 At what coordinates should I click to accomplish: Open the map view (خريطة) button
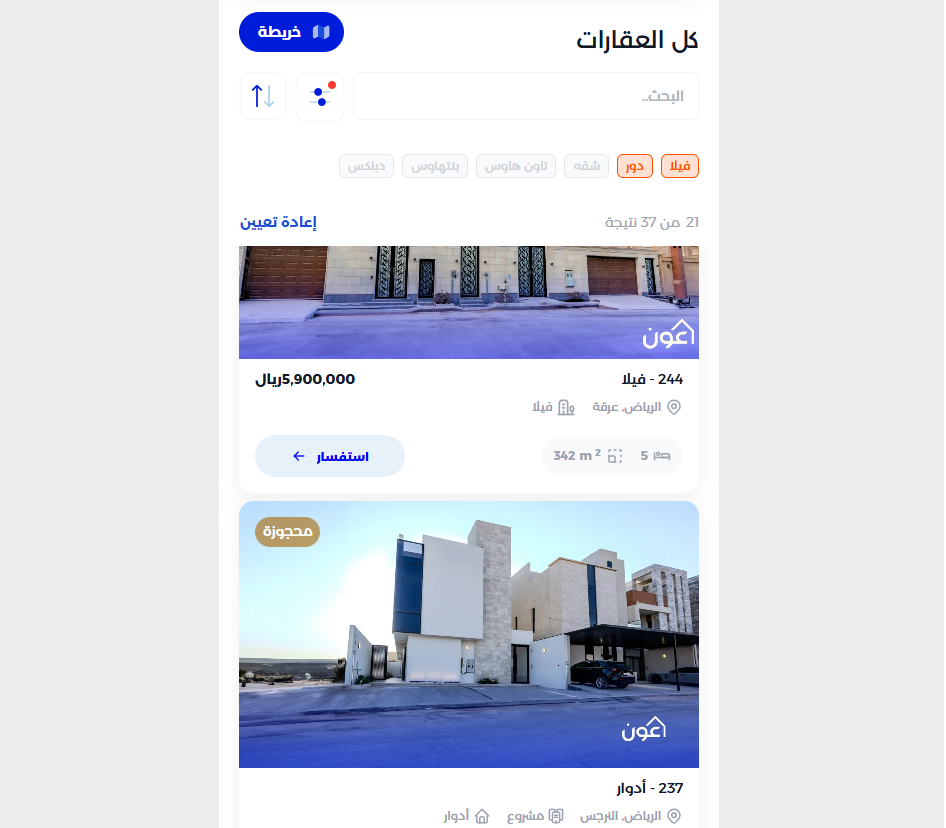tap(291, 32)
